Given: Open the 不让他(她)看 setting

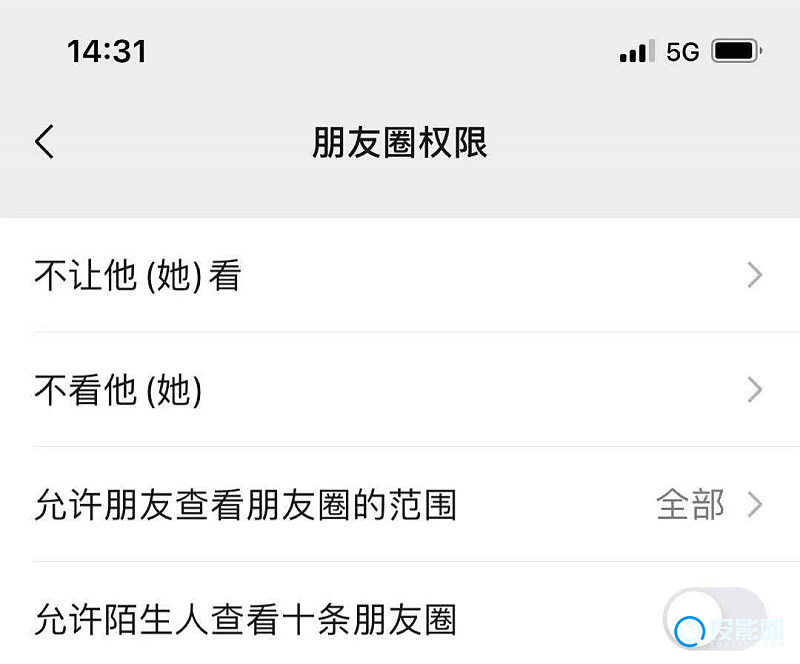Looking at the screenshot, I should point(400,276).
